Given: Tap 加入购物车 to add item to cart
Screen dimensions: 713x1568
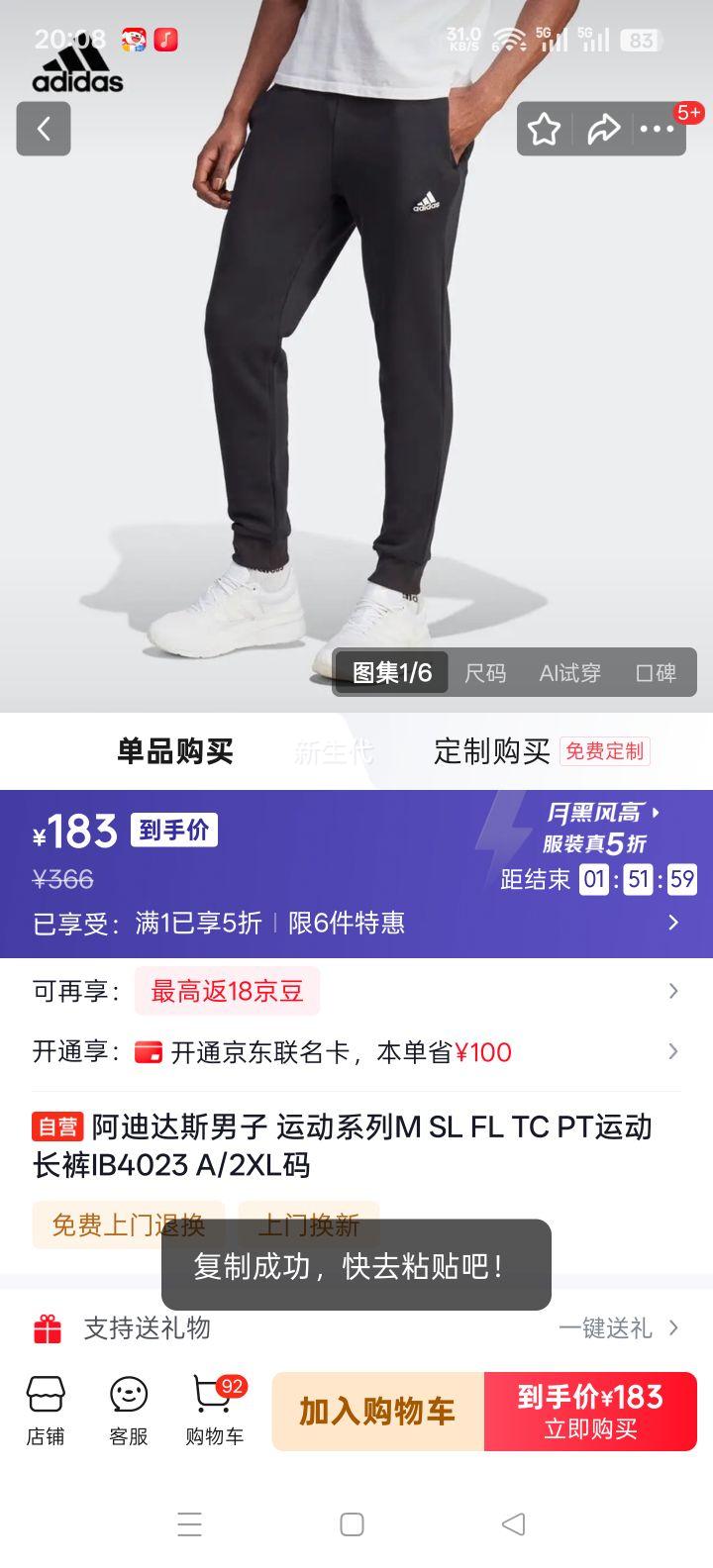Looking at the screenshot, I should tap(376, 1412).
